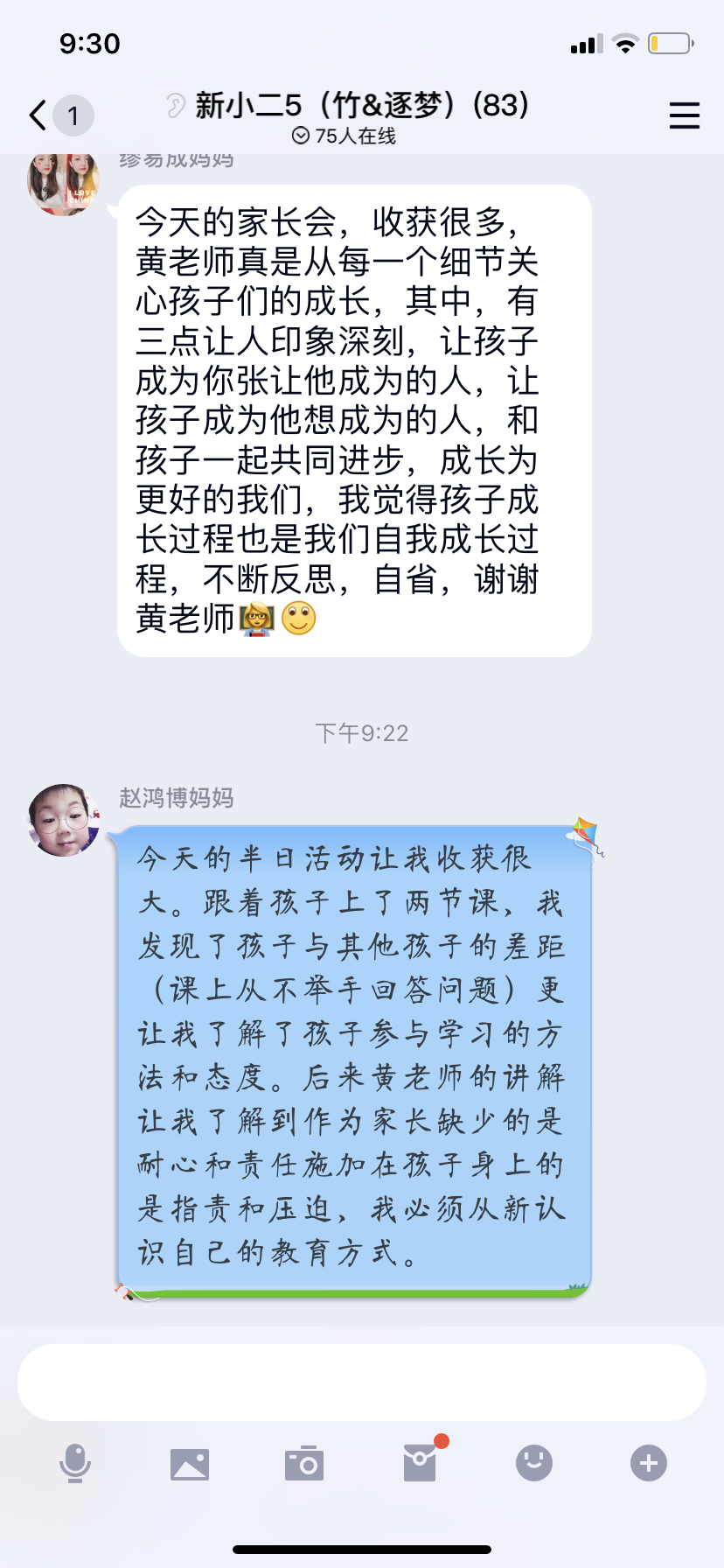
Task: Tap the message input field
Action: [x=362, y=1382]
